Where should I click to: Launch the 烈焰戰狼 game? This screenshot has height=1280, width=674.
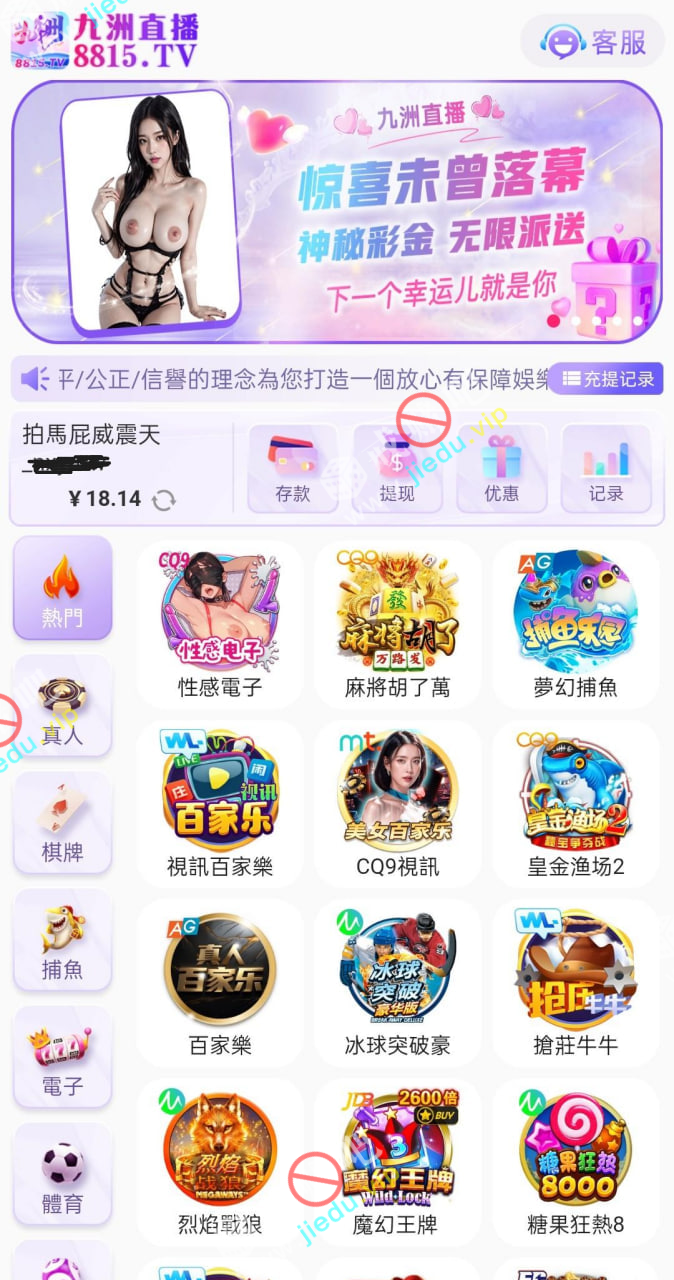pos(220,1161)
